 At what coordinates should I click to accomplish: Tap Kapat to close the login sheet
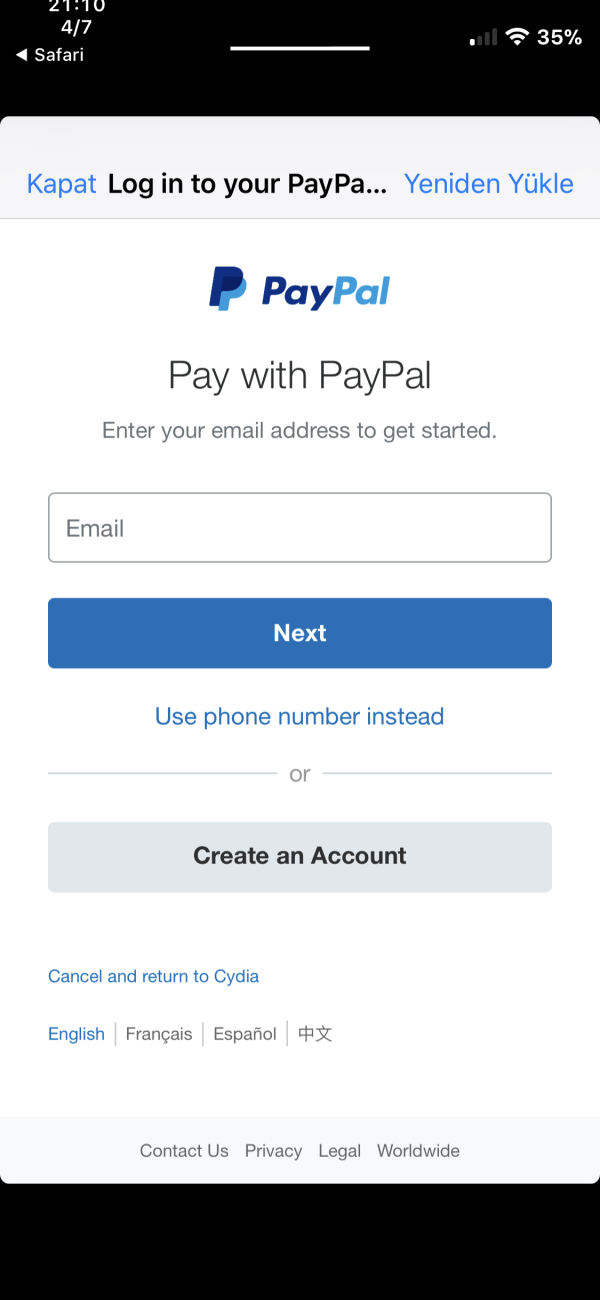[61, 184]
